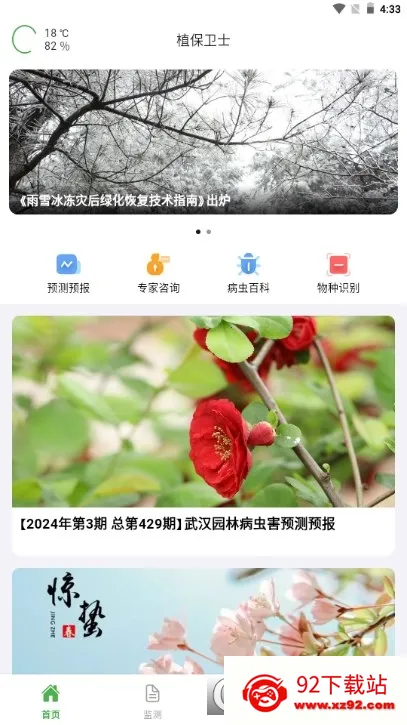This screenshot has width=407, height=725.
Task: Open the 2024年第3期 武汉园林病虫害预测预报 article
Action: click(x=204, y=435)
